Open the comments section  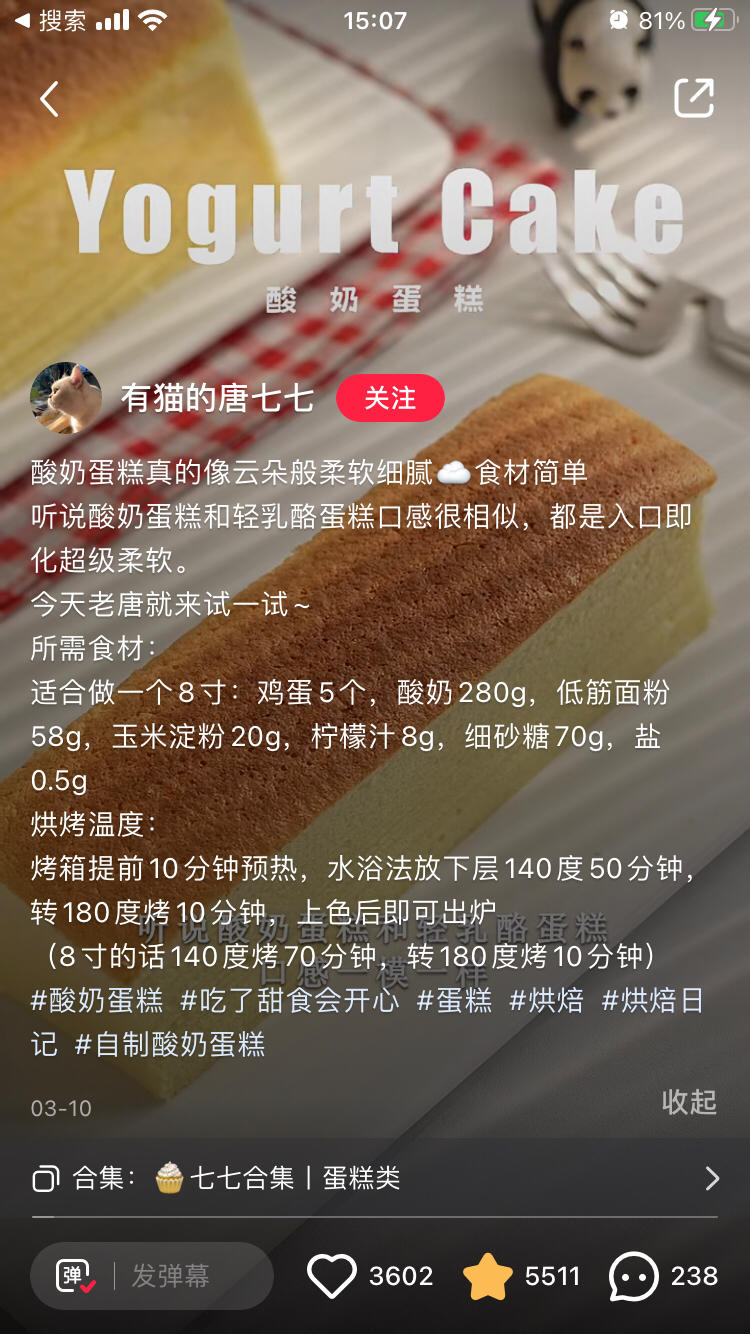634,1276
